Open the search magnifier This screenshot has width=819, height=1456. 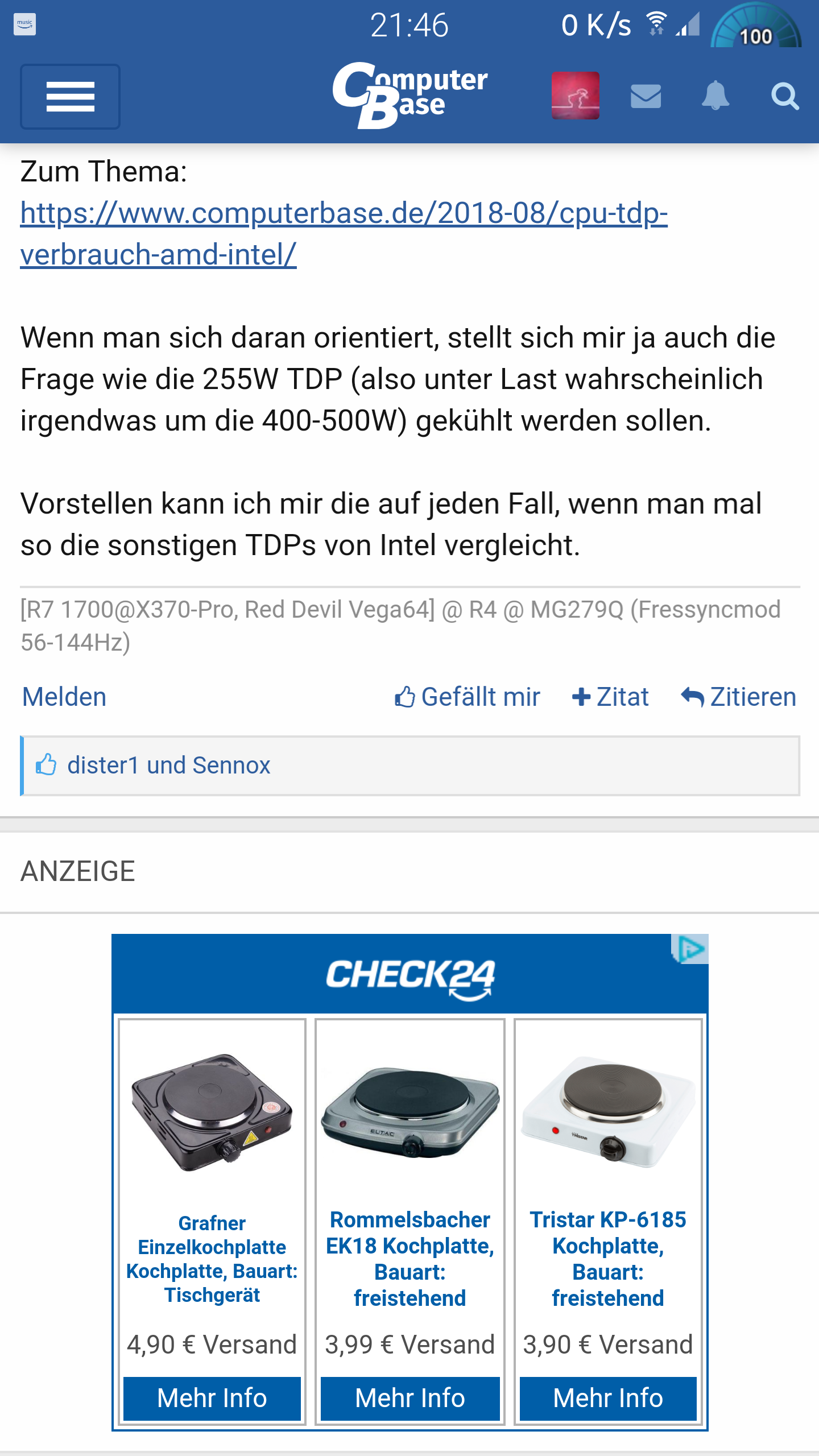785,96
